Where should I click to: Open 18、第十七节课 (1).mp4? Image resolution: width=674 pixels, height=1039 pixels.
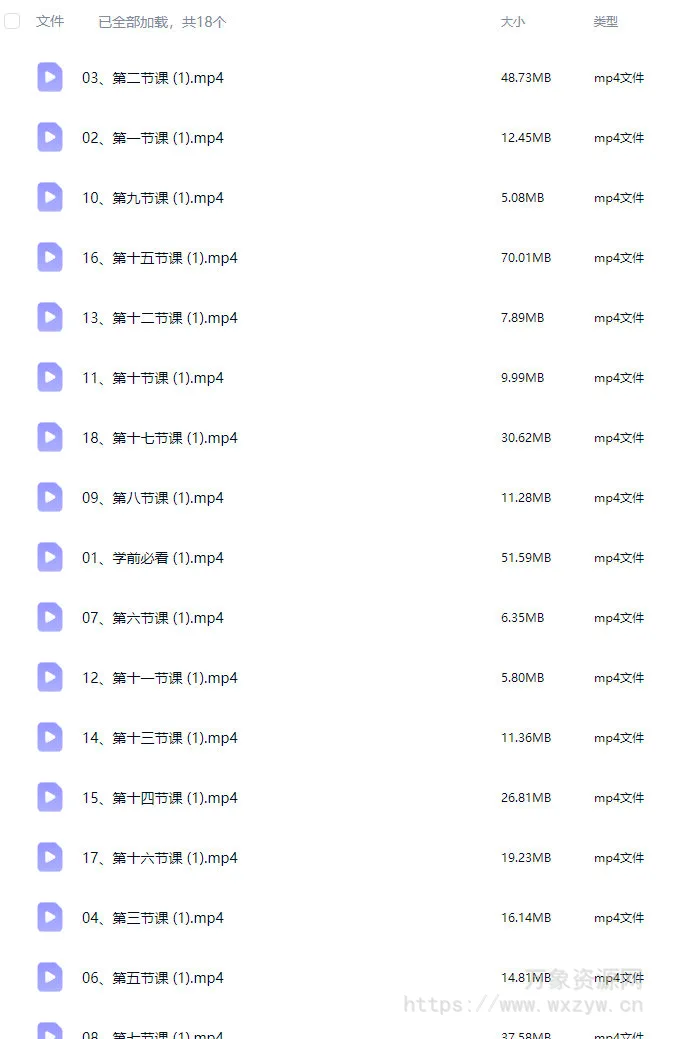pos(159,438)
